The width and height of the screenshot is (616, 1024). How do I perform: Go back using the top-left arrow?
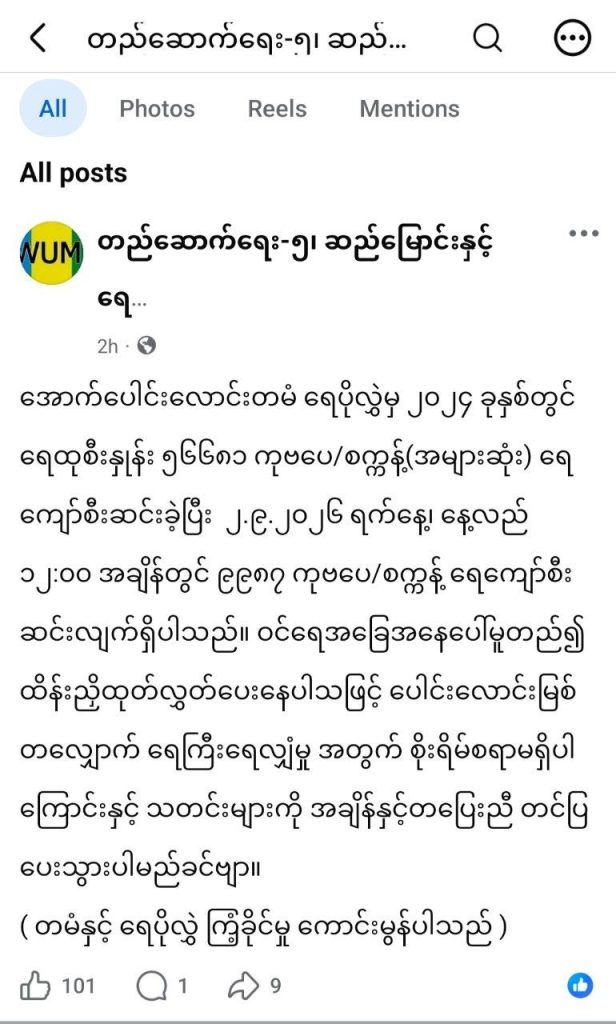click(x=37, y=39)
